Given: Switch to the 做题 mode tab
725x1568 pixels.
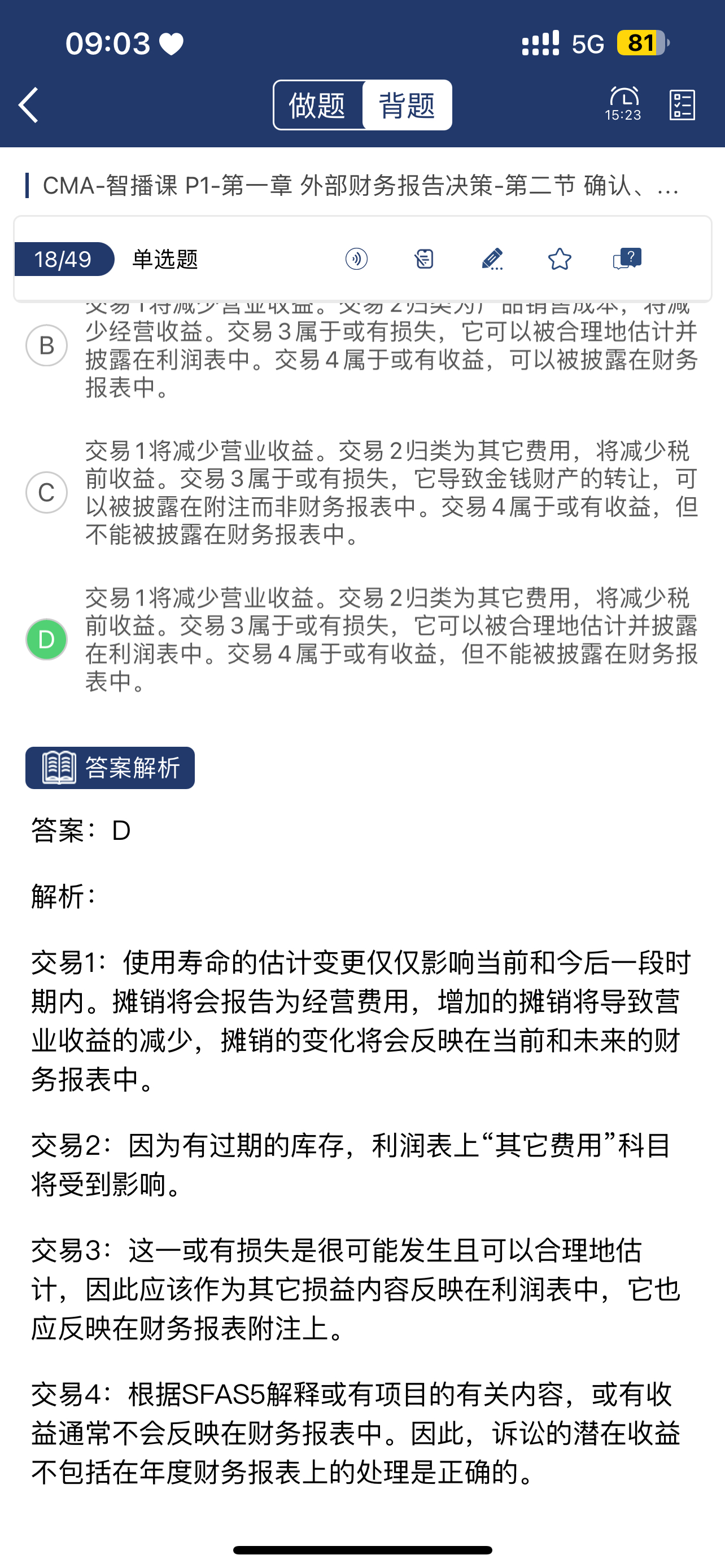Looking at the screenshot, I should click(x=317, y=106).
